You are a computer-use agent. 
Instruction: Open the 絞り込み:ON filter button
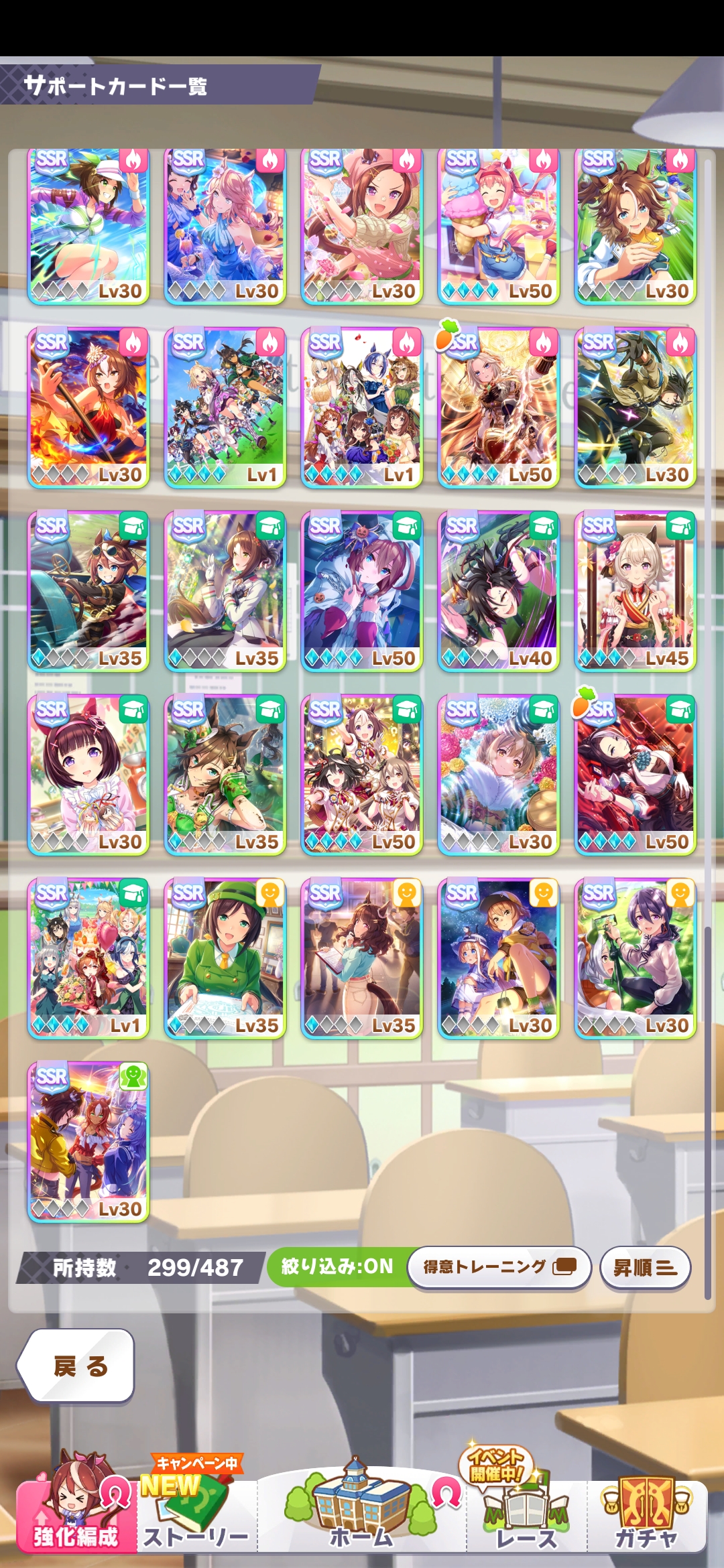tap(337, 1266)
